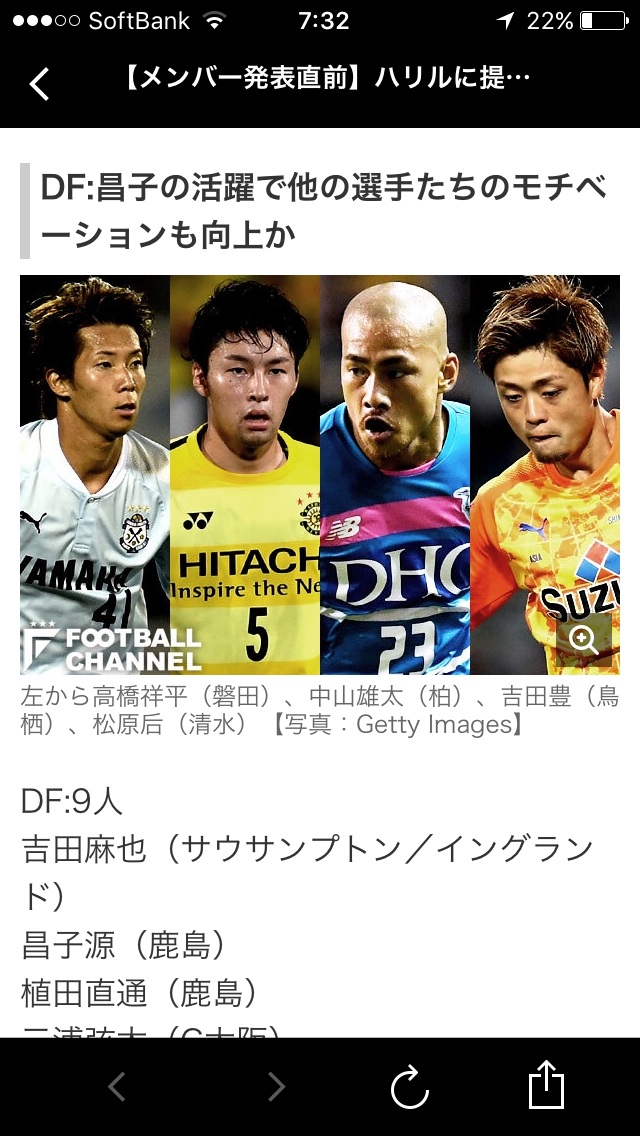Navigate to the previous web page
The width and height of the screenshot is (640, 1136).
(117, 1086)
